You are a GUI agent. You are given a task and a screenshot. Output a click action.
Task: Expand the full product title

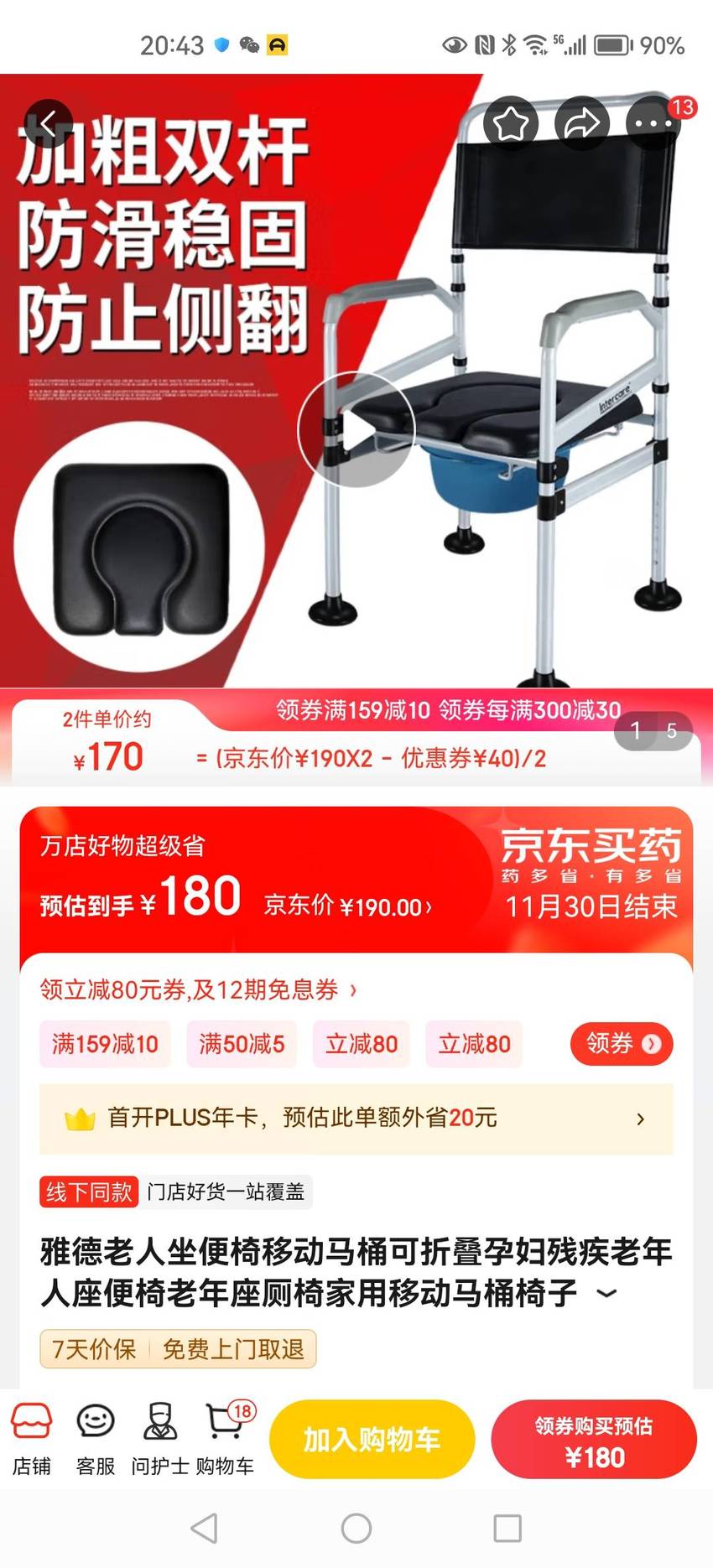[606, 1294]
